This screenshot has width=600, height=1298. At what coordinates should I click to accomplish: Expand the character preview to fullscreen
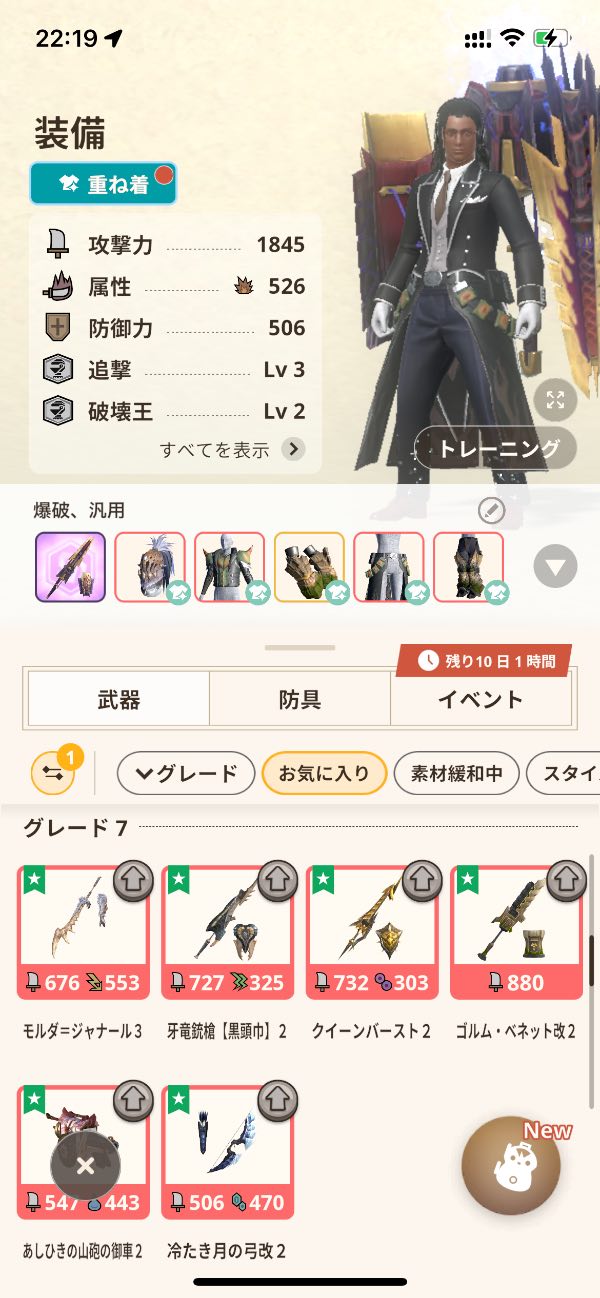click(x=555, y=400)
